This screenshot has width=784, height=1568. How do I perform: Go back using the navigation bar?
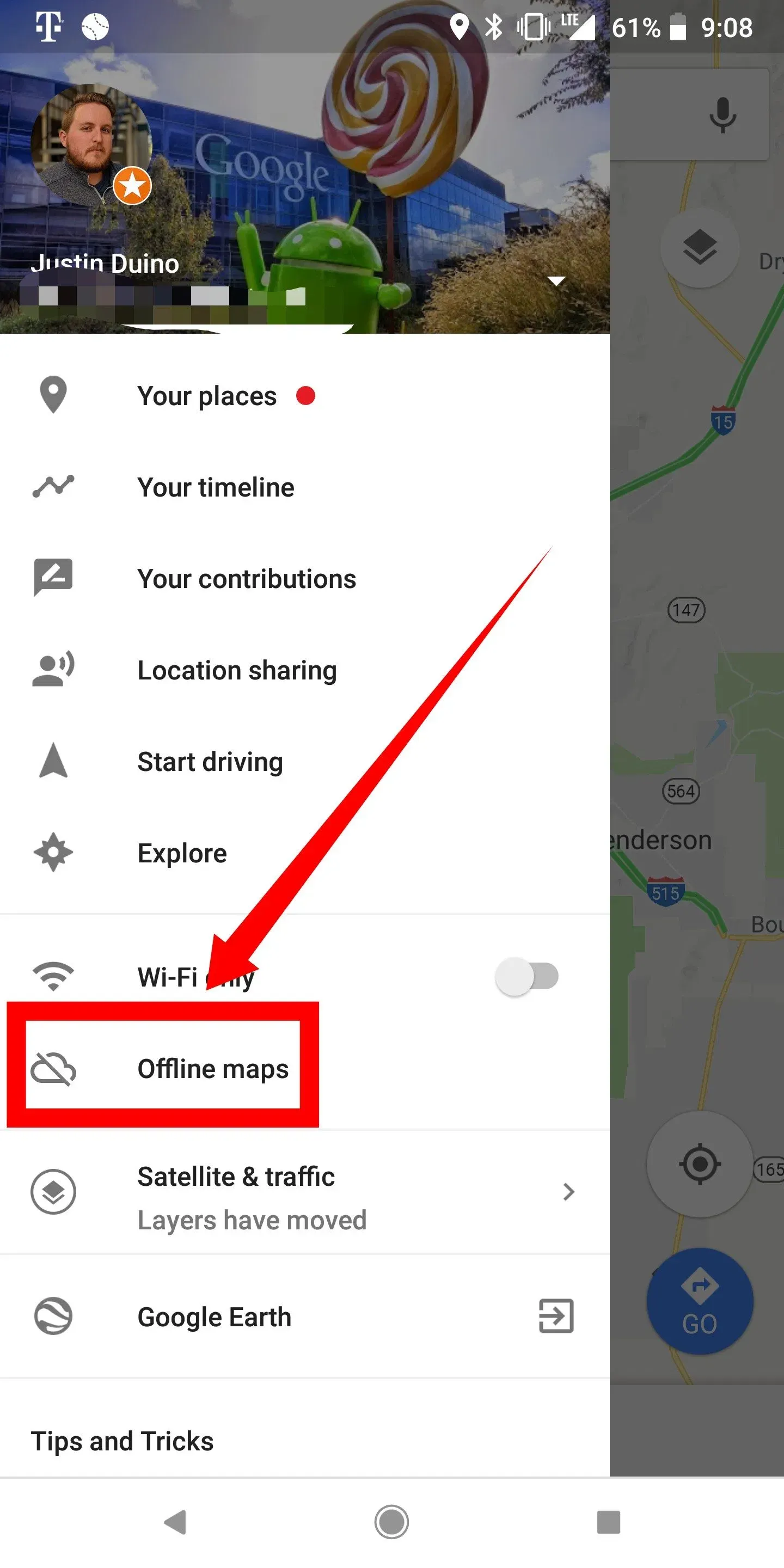coord(175,1522)
